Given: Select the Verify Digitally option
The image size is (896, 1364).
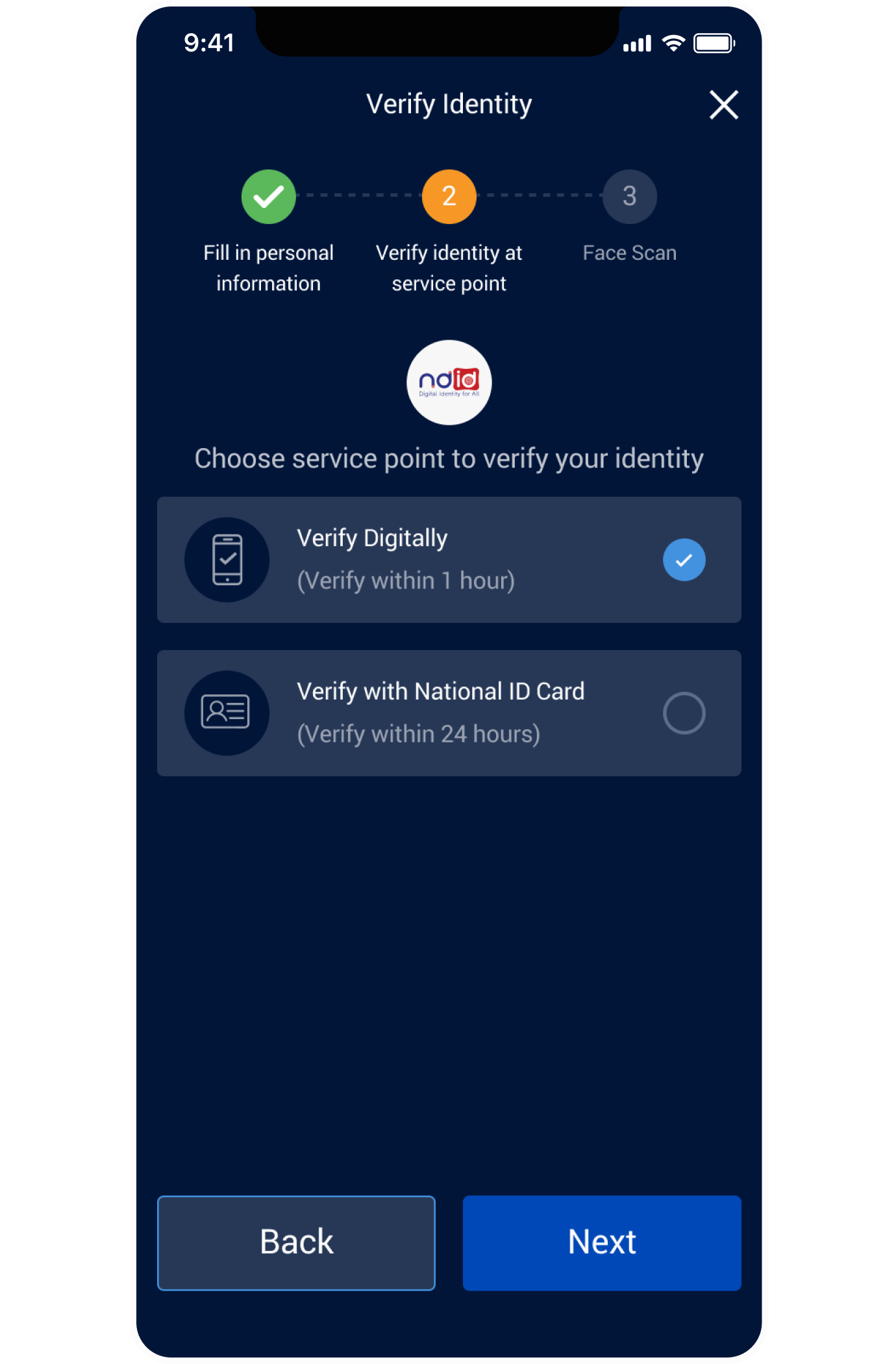Looking at the screenshot, I should point(449,559).
